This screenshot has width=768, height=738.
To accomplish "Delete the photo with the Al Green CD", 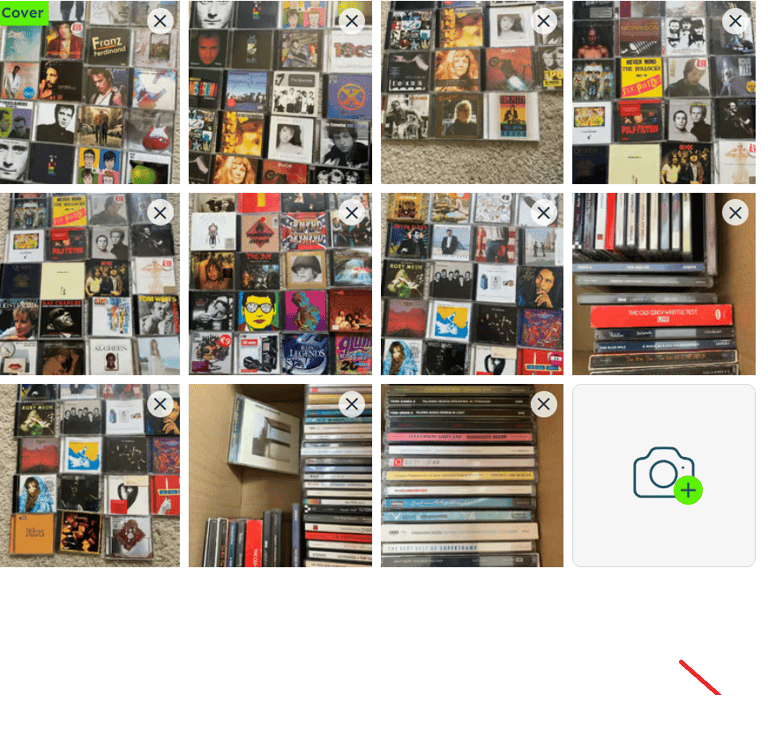I will [x=160, y=212].
